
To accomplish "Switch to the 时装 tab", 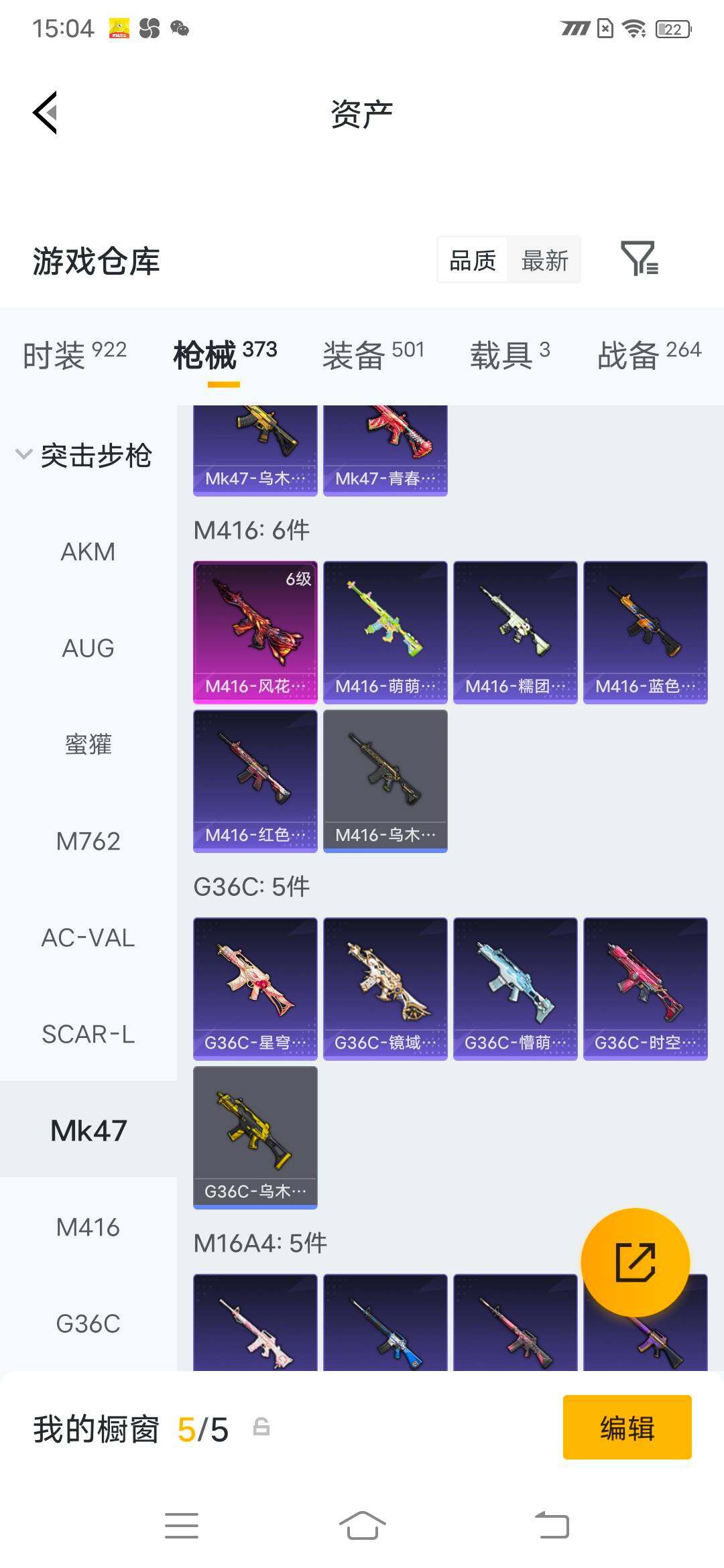I will click(74, 354).
